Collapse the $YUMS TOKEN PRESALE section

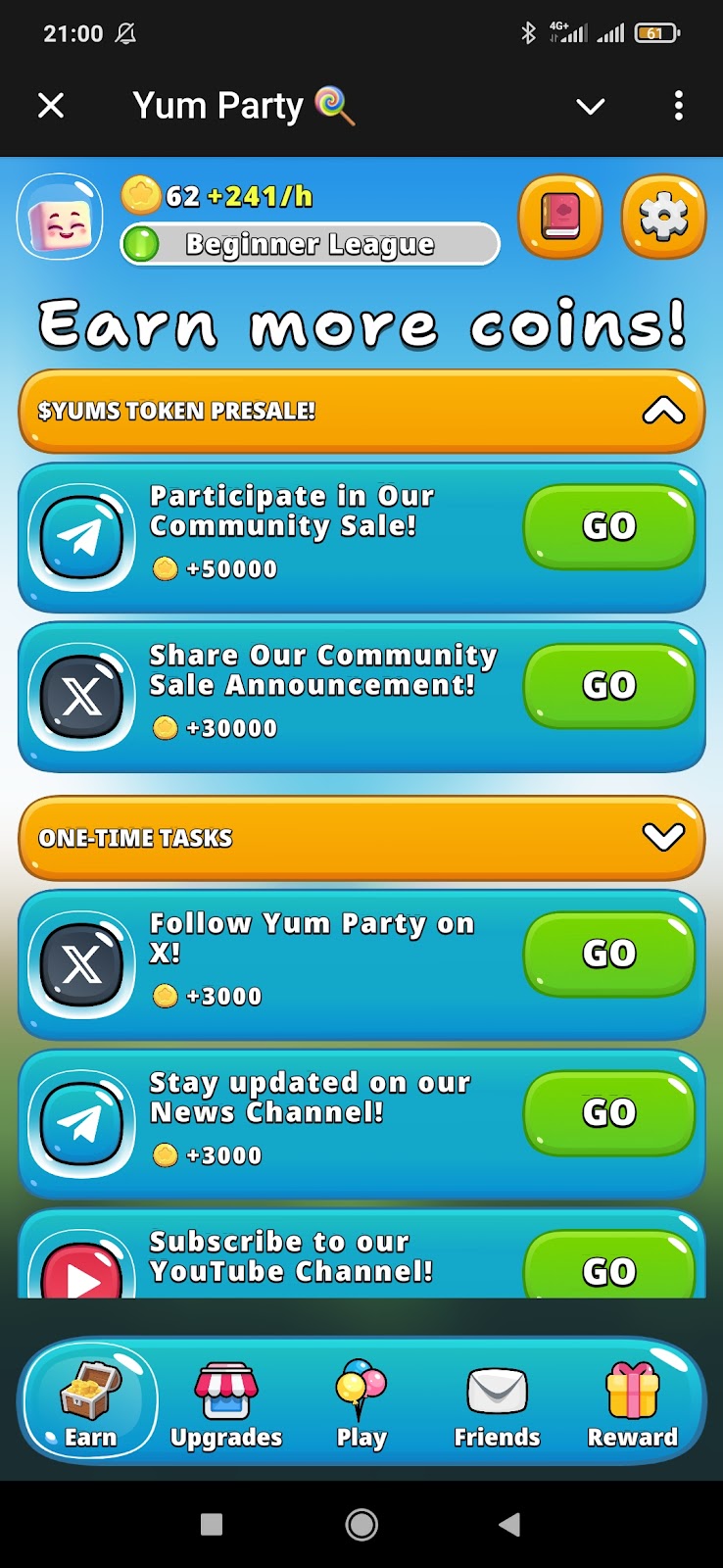(662, 412)
